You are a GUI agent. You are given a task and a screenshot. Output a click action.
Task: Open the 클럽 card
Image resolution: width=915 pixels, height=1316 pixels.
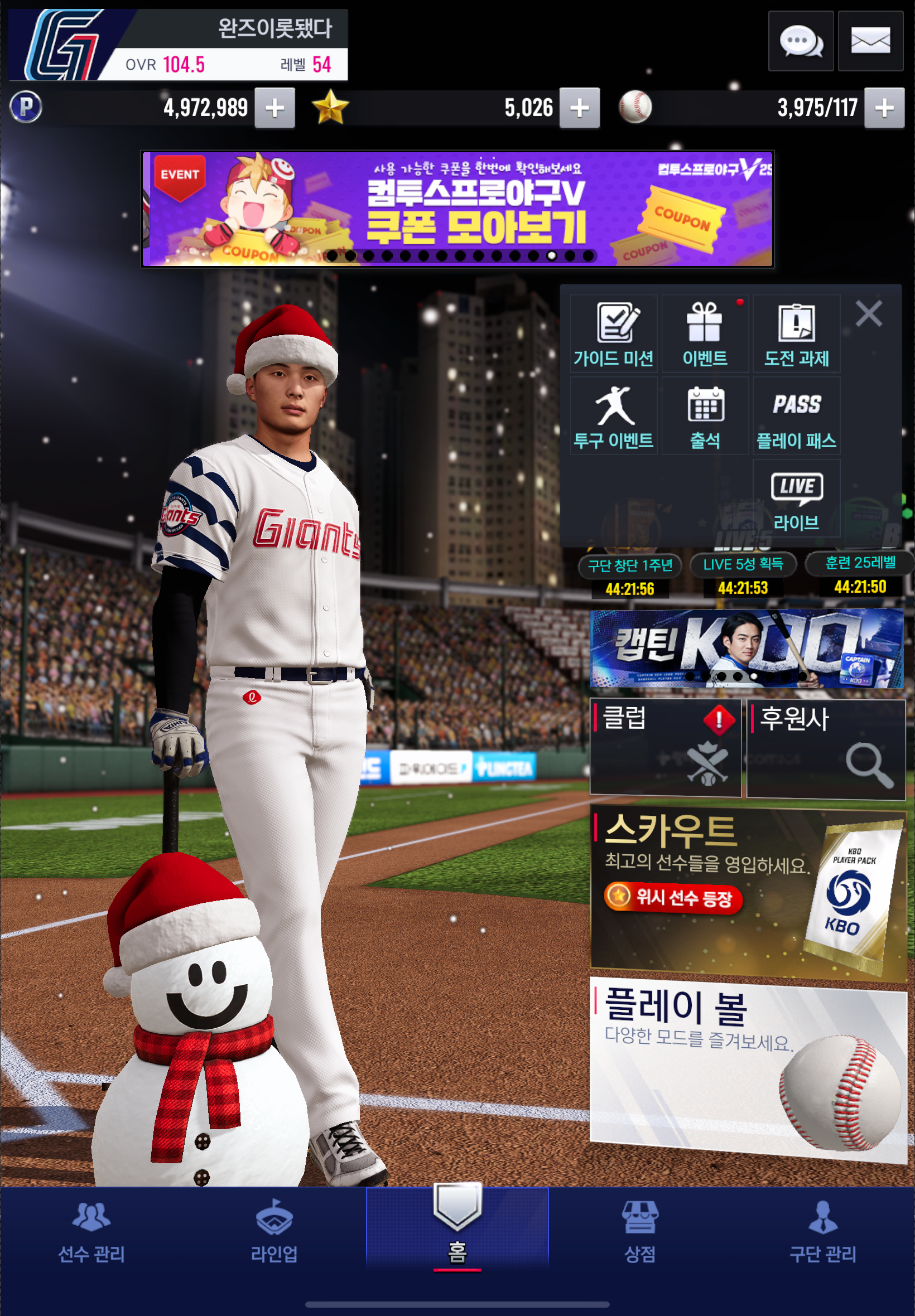click(664, 747)
